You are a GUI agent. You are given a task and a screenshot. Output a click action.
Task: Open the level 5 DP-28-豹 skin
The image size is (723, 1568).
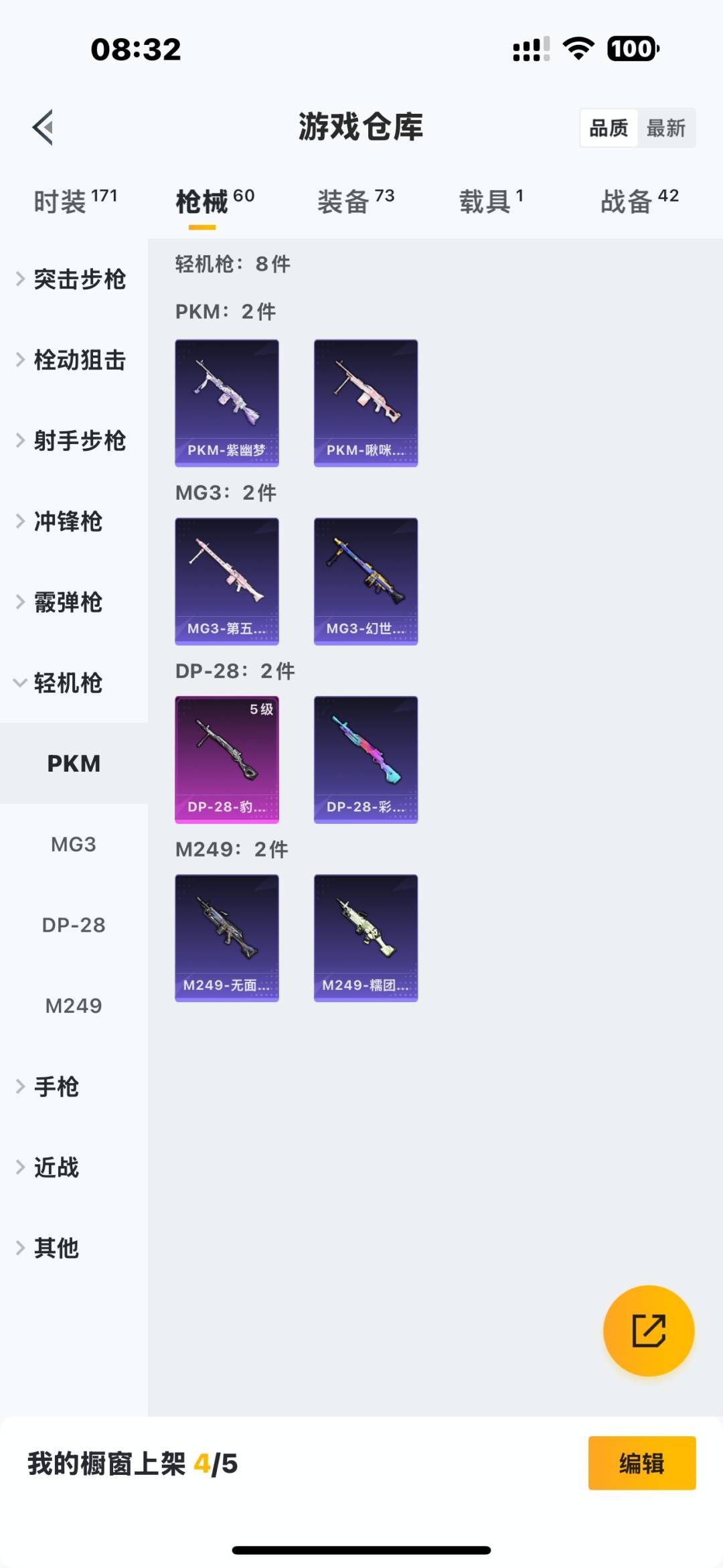[x=227, y=759]
